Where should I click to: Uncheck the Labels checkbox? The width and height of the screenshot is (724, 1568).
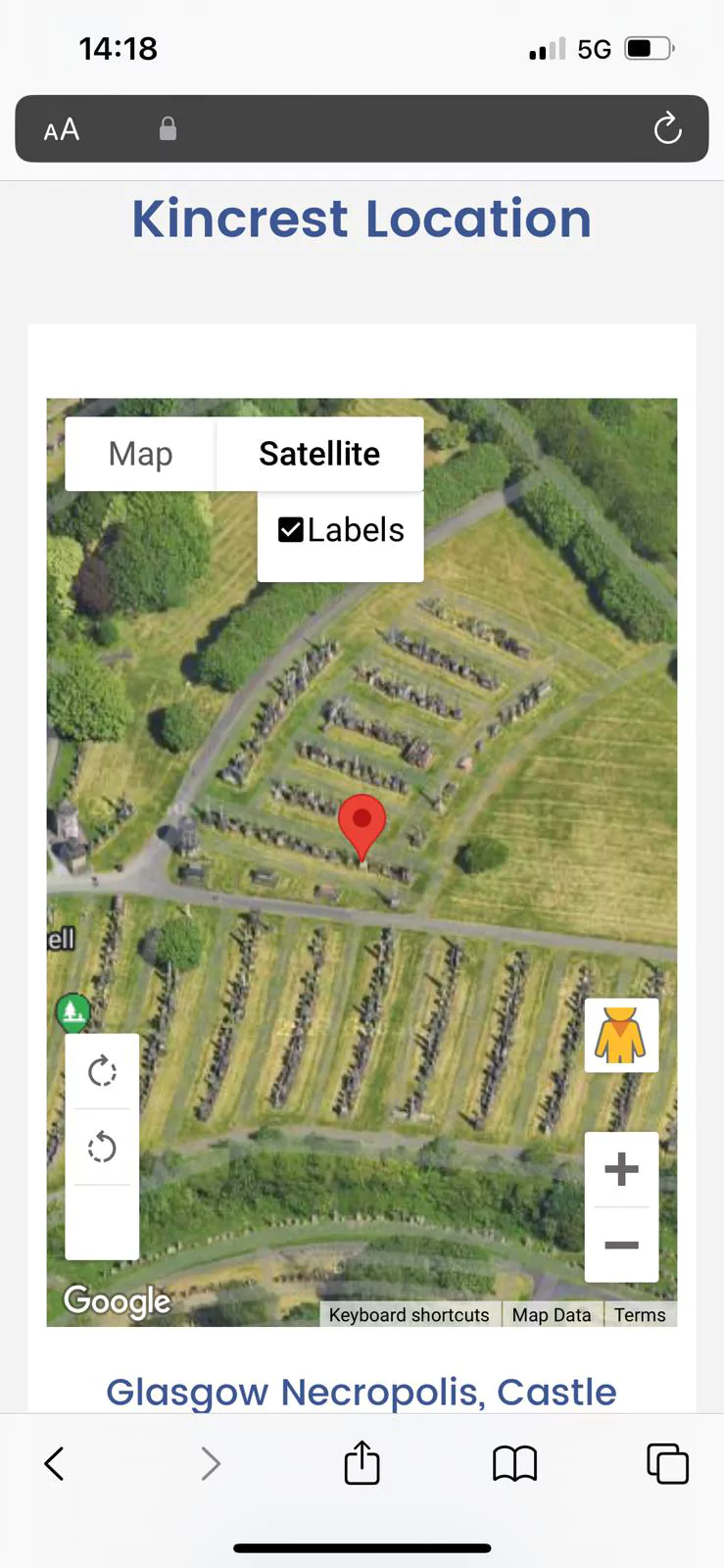click(x=291, y=530)
